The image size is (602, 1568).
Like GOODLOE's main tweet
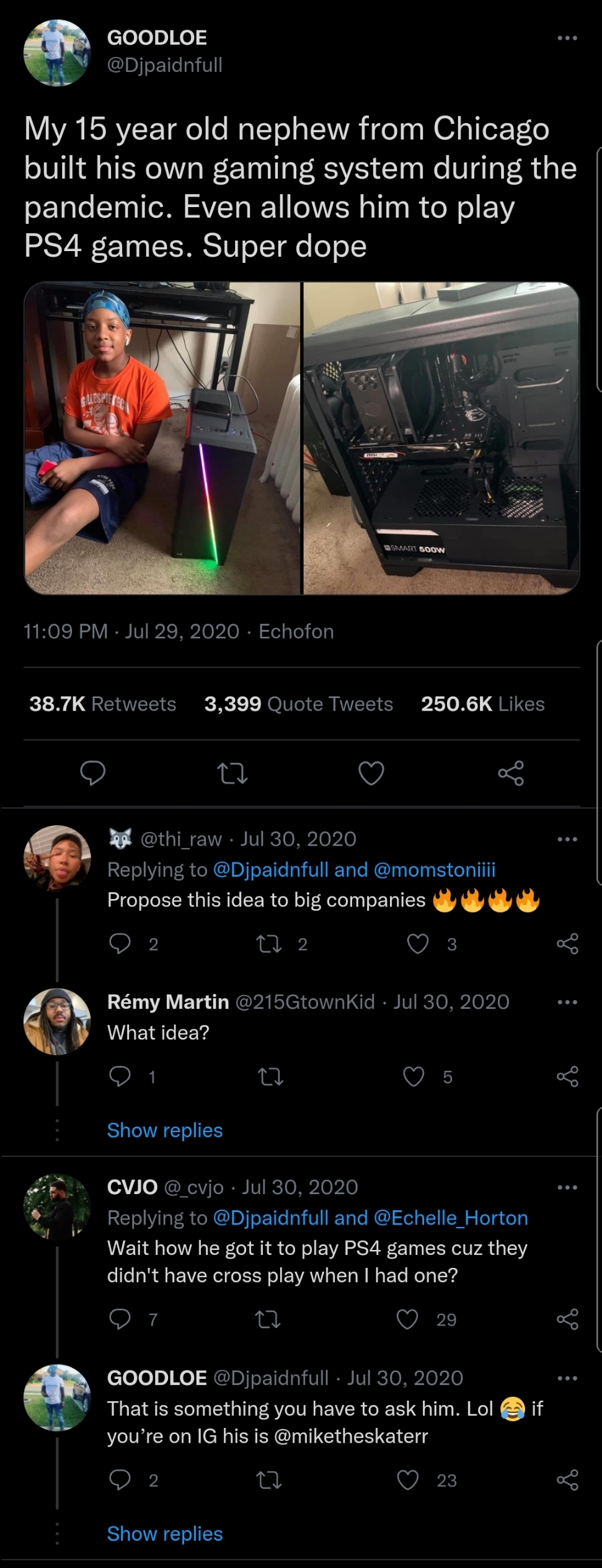click(x=371, y=773)
